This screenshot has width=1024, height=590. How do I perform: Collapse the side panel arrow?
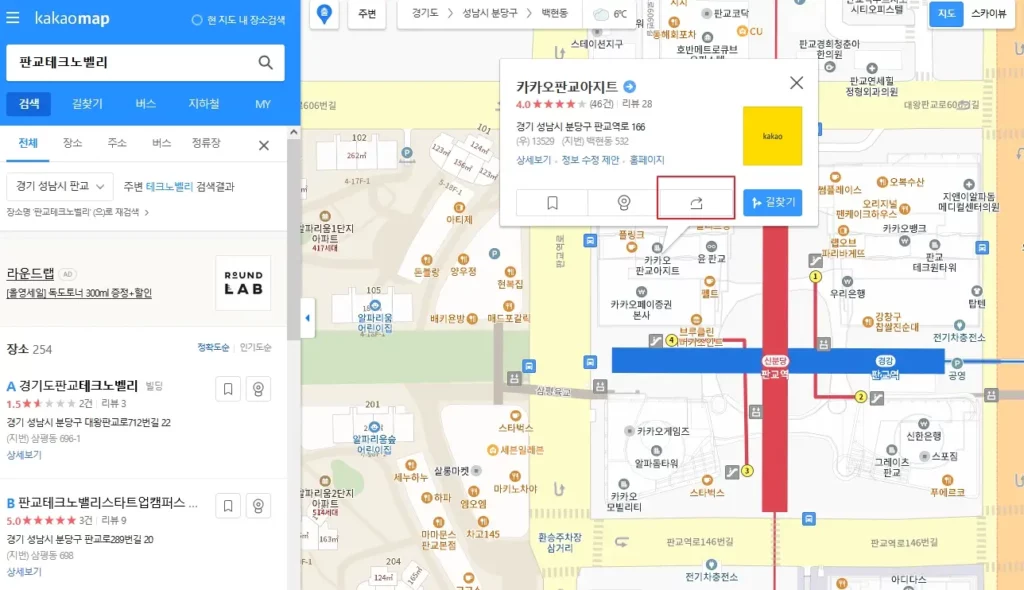coord(307,318)
